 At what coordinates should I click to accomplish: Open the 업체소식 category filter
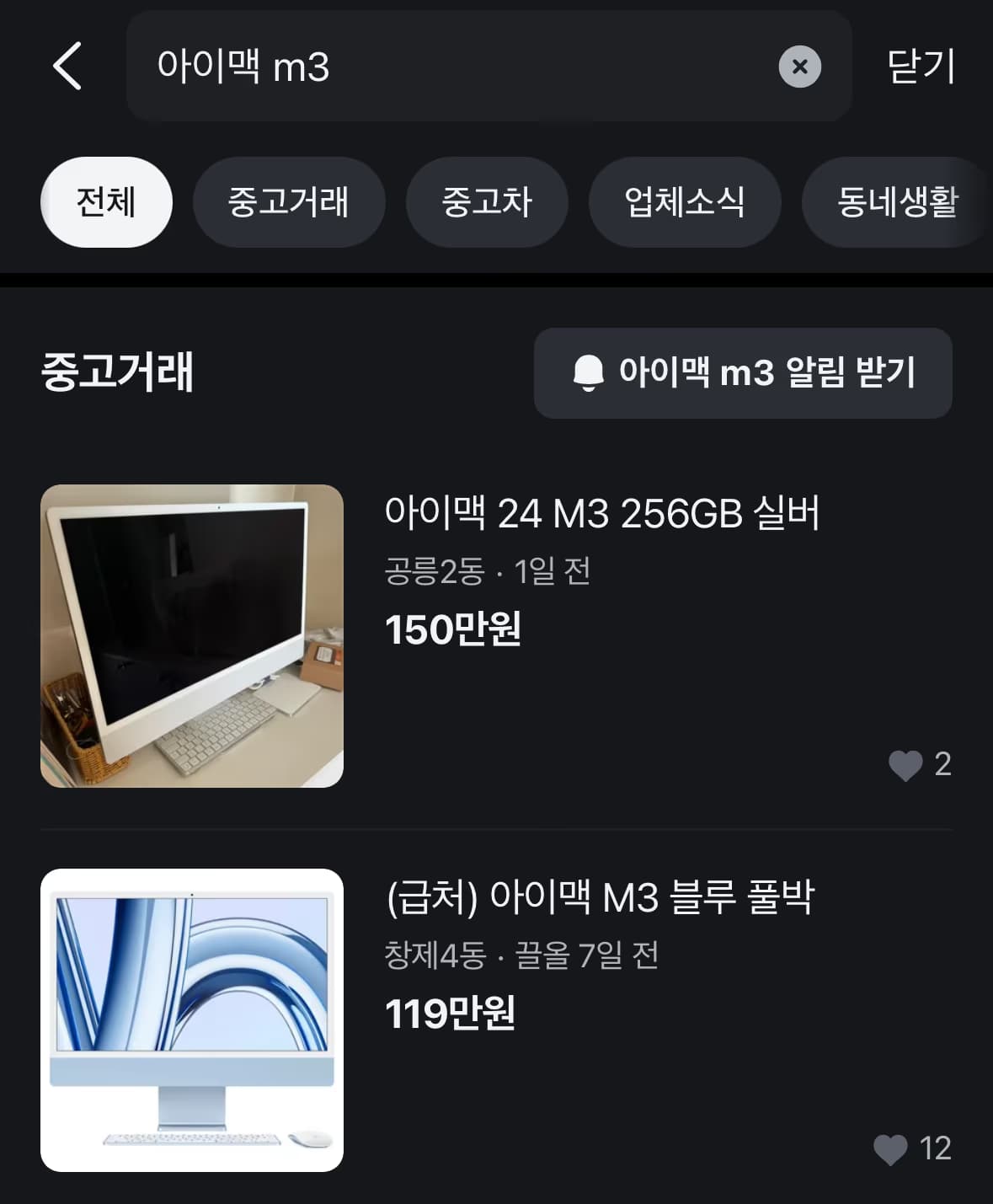click(685, 202)
